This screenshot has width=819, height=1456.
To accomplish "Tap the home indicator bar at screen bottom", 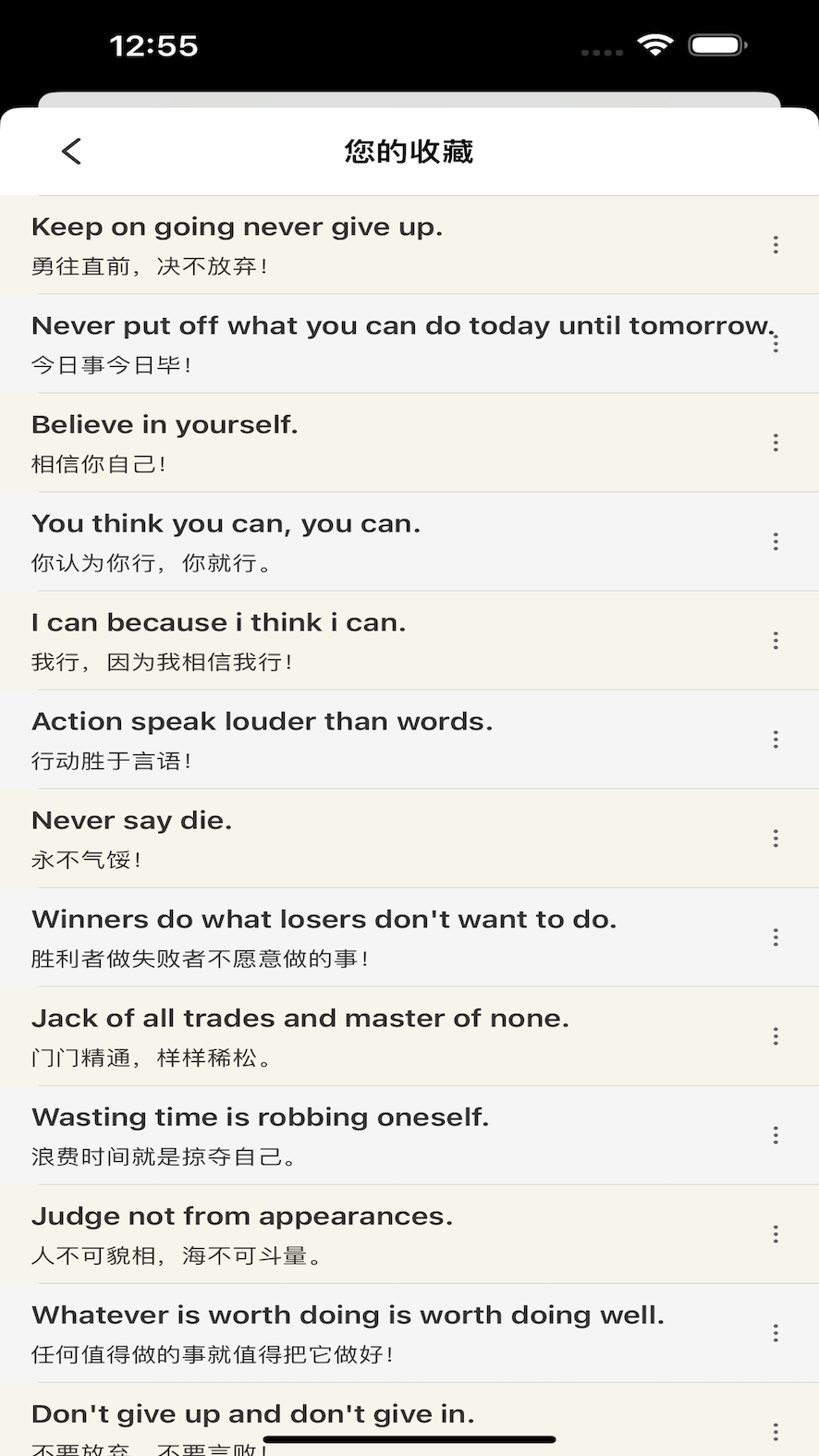I will click(x=409, y=1438).
